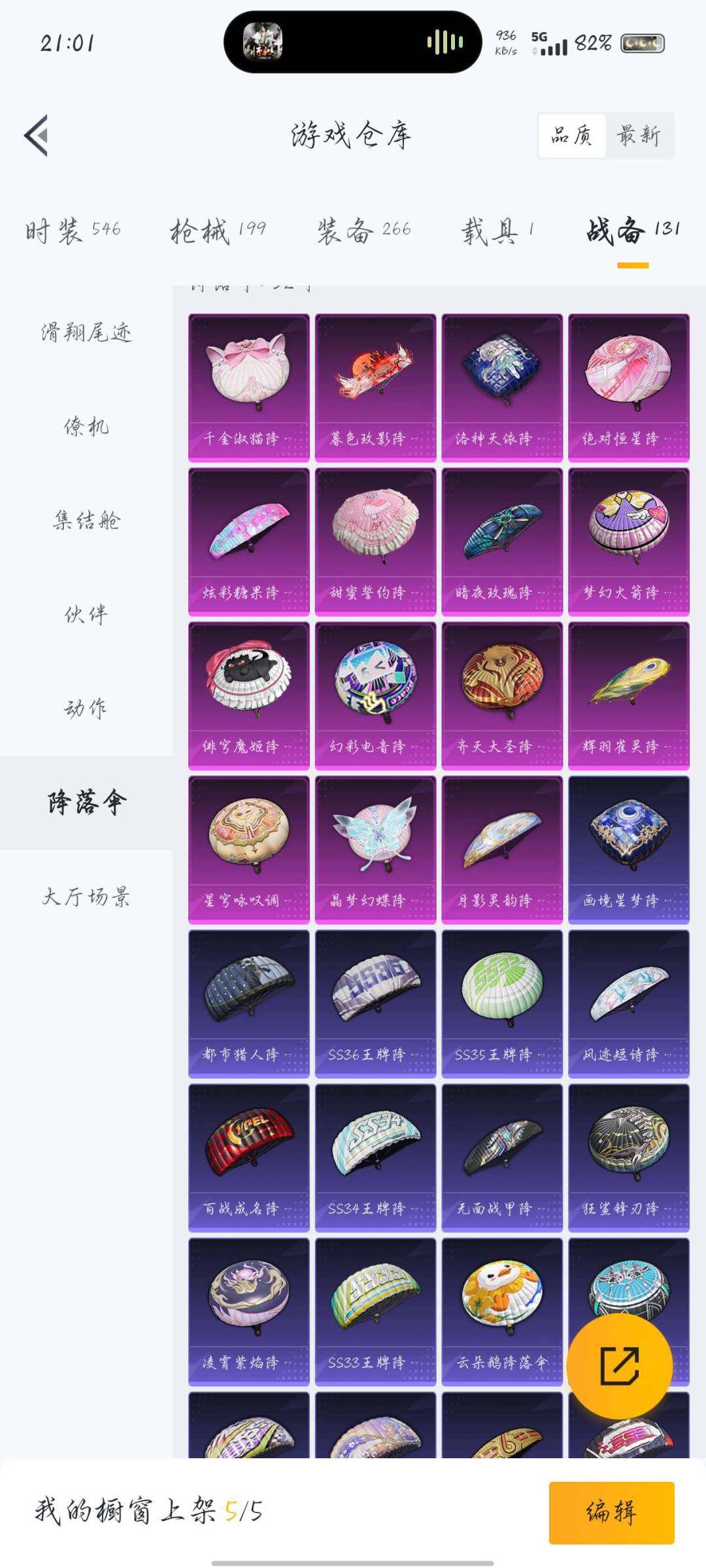Sort items by 品质
The width and height of the screenshot is (706, 1568).
coord(572,136)
